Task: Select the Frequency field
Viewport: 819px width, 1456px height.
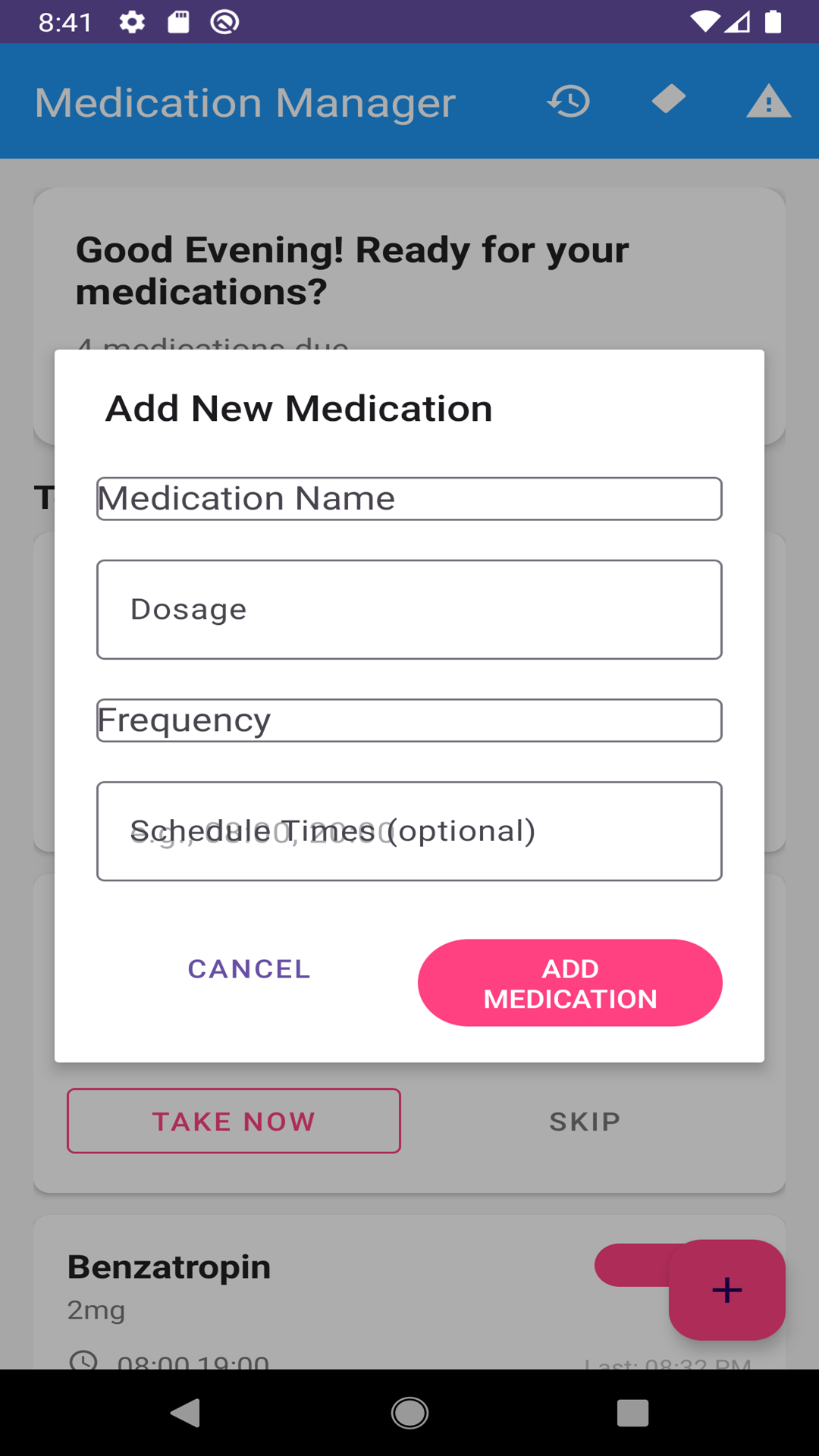Action: point(409,720)
